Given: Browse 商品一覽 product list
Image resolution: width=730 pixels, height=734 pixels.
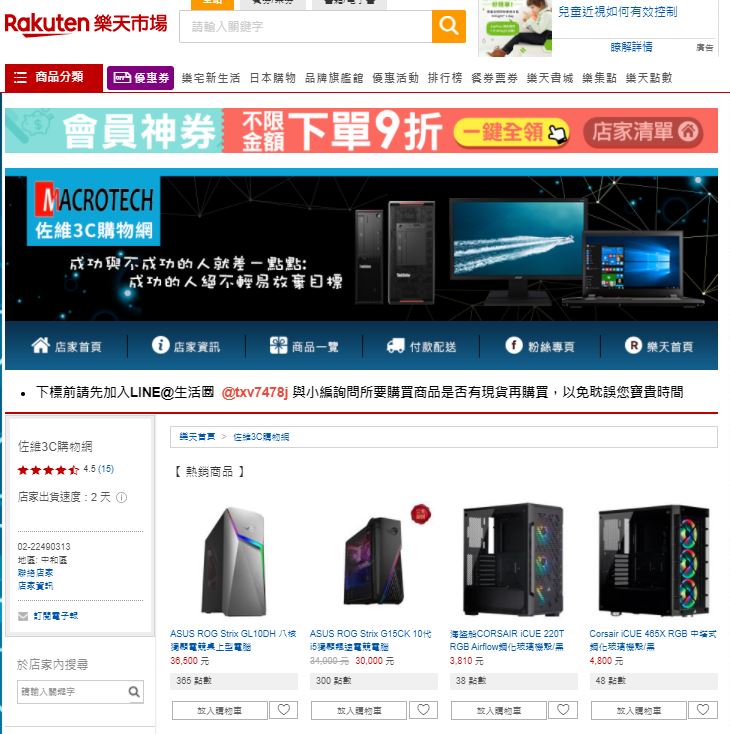Looking at the screenshot, I should 304,346.
